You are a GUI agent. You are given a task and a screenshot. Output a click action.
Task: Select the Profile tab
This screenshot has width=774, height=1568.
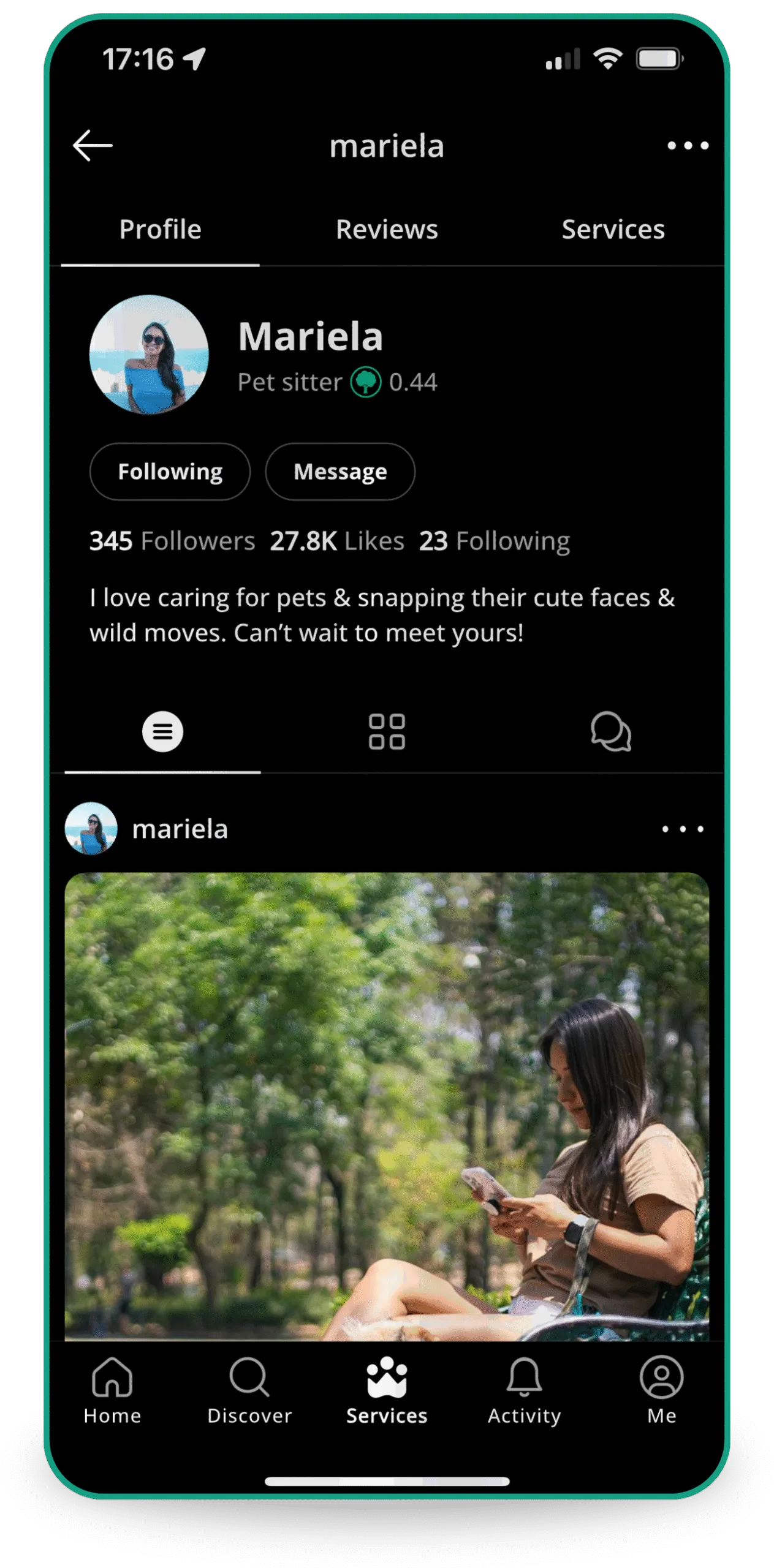click(160, 230)
